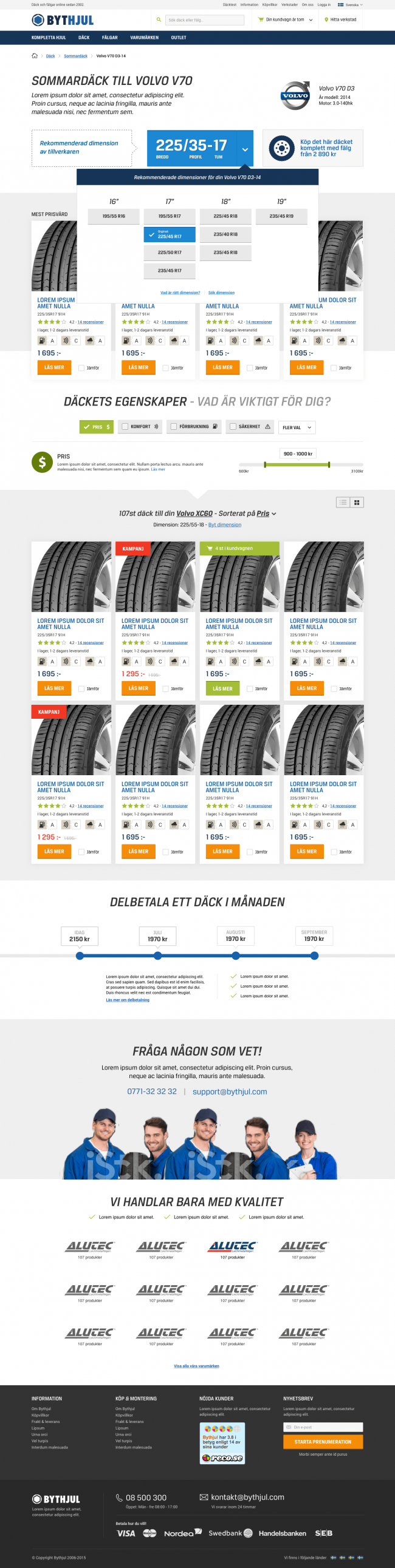Tap the Byt dimension link
The width and height of the screenshot is (395, 1568).
click(225, 524)
